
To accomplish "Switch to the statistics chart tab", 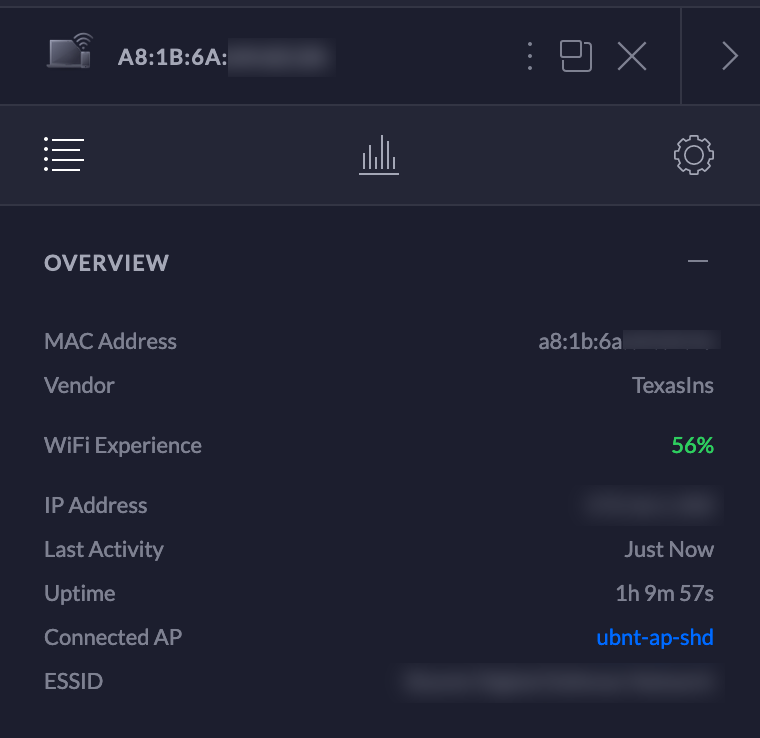I will click(379, 155).
